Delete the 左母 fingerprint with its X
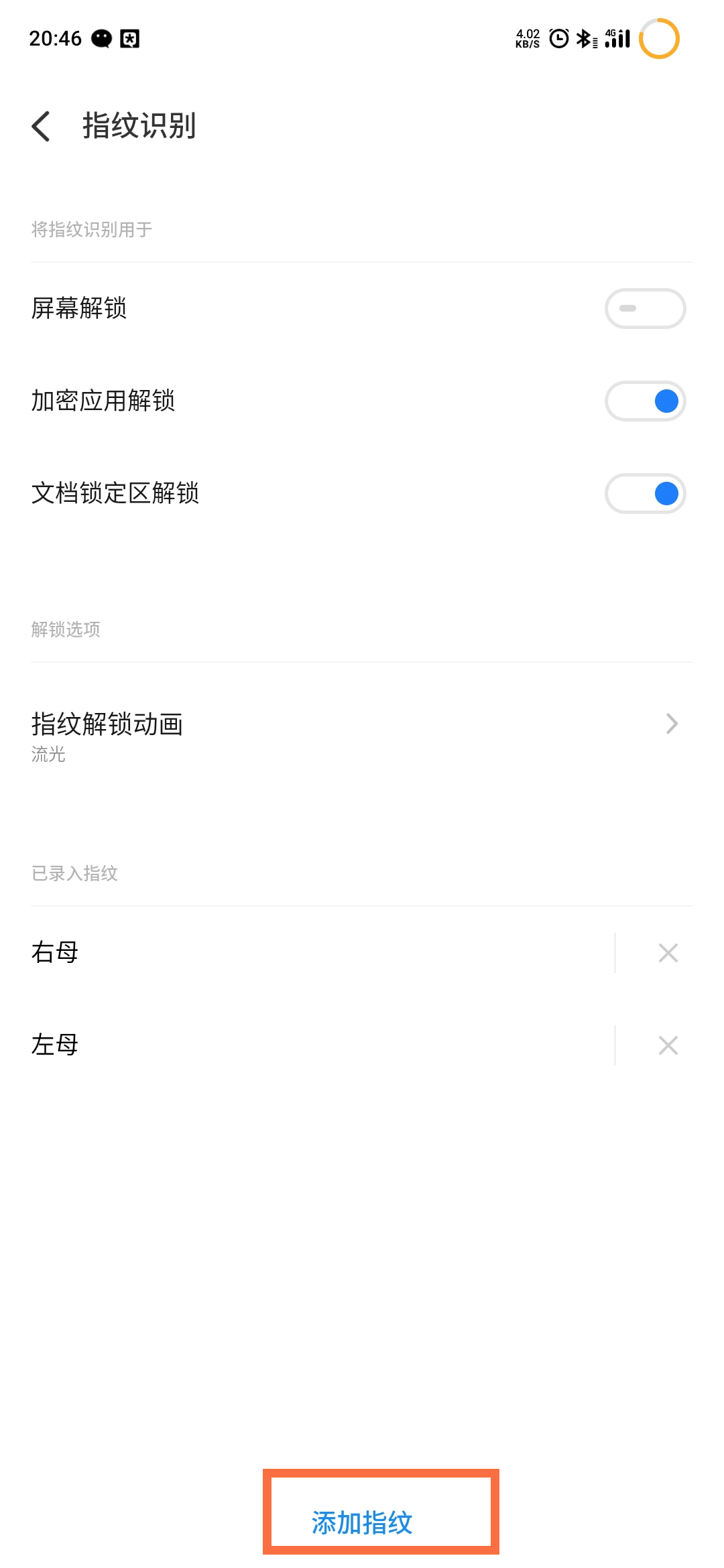The image size is (724, 1568). 668,1045
